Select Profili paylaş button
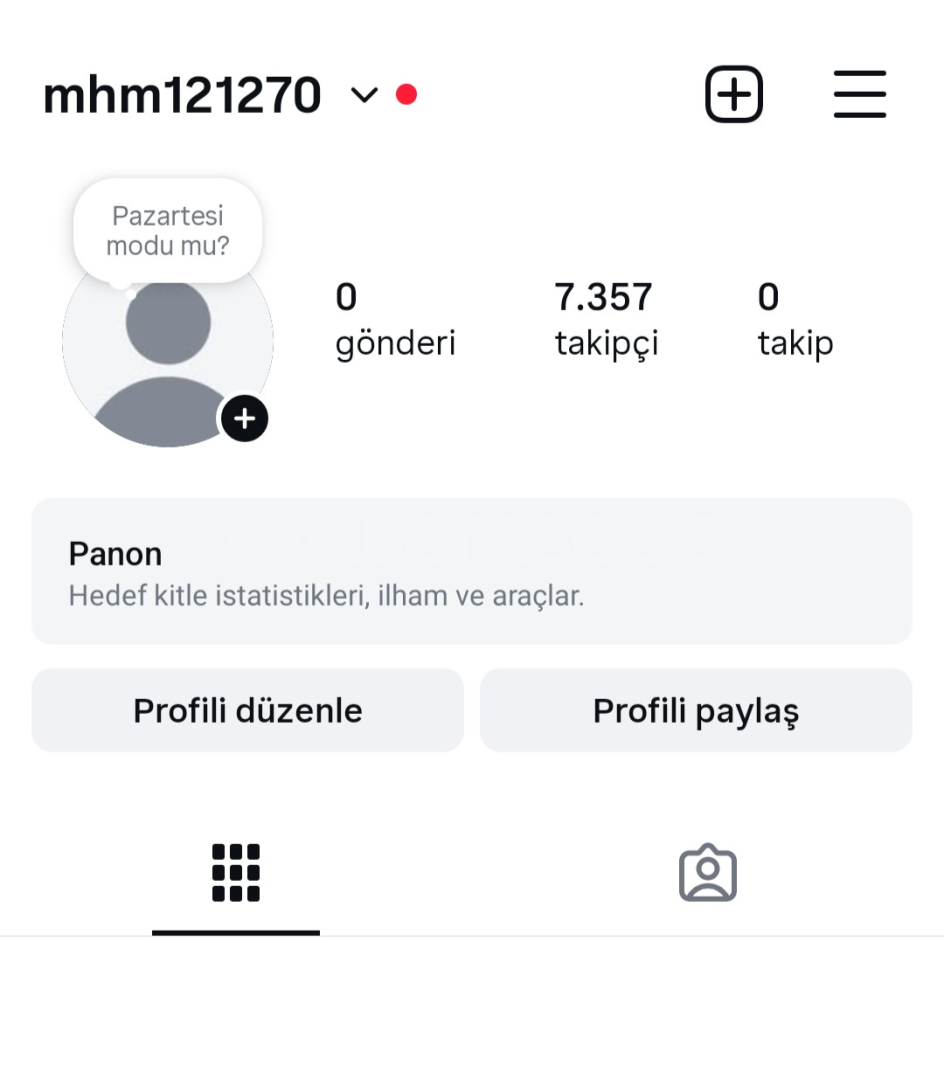The height and width of the screenshot is (1080, 944). point(696,711)
